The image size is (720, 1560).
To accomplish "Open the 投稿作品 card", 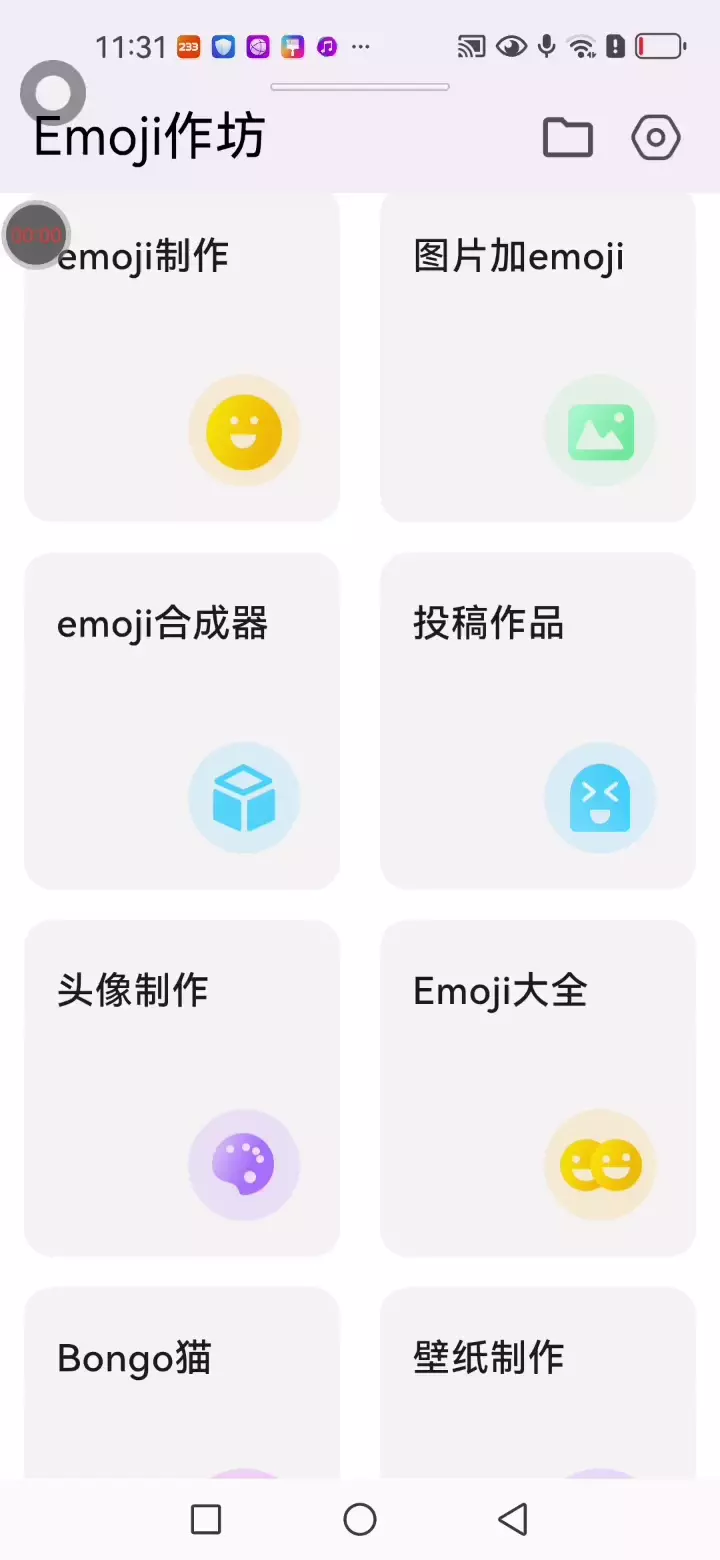I will pos(538,721).
